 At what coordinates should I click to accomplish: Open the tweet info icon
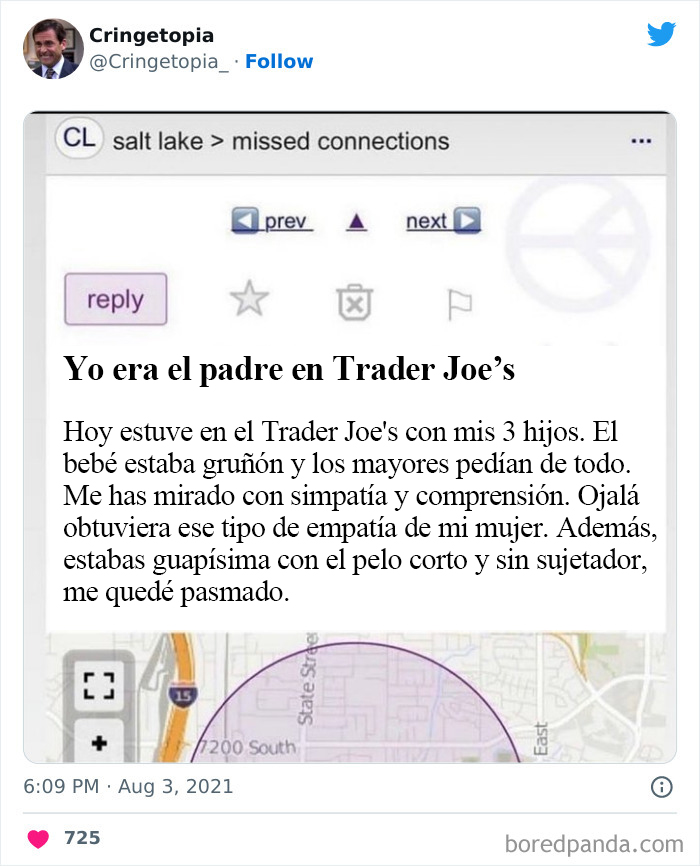[662, 787]
